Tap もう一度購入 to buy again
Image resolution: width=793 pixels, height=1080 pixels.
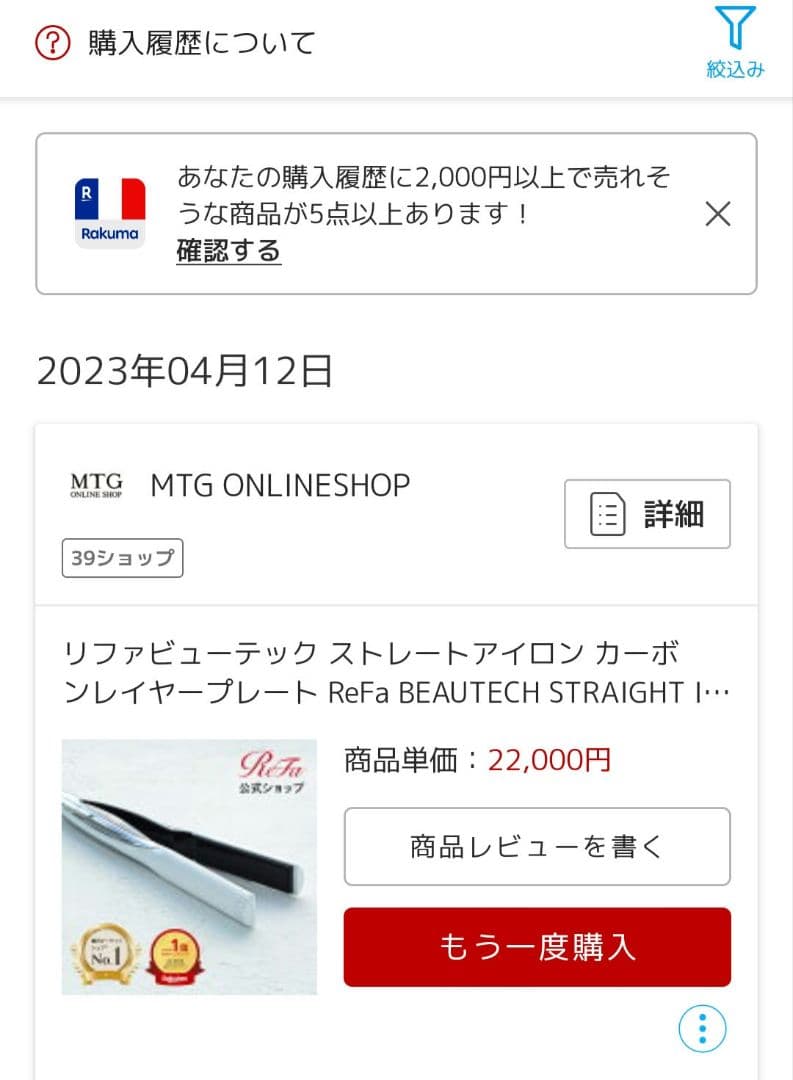tap(537, 947)
